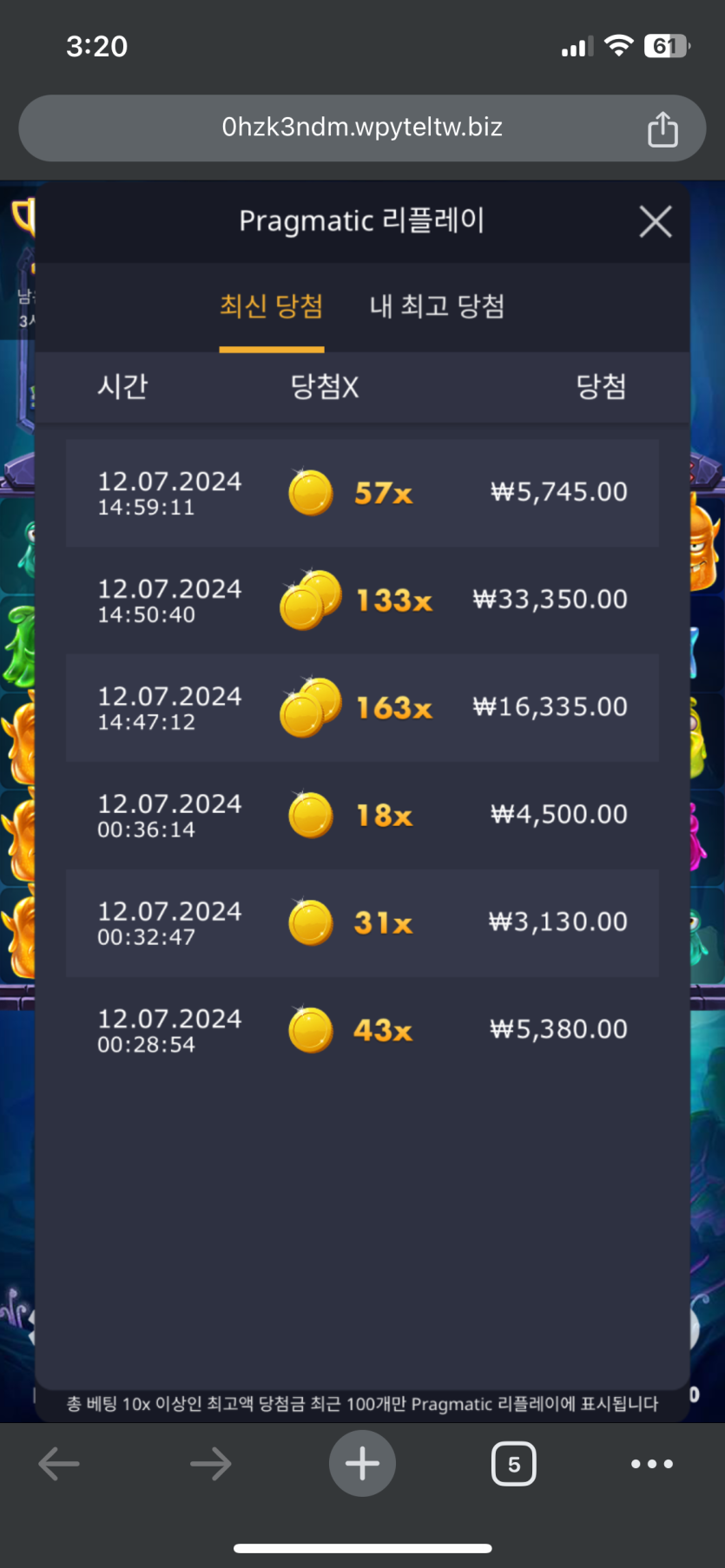Open the 43x win replay row

(362, 1030)
